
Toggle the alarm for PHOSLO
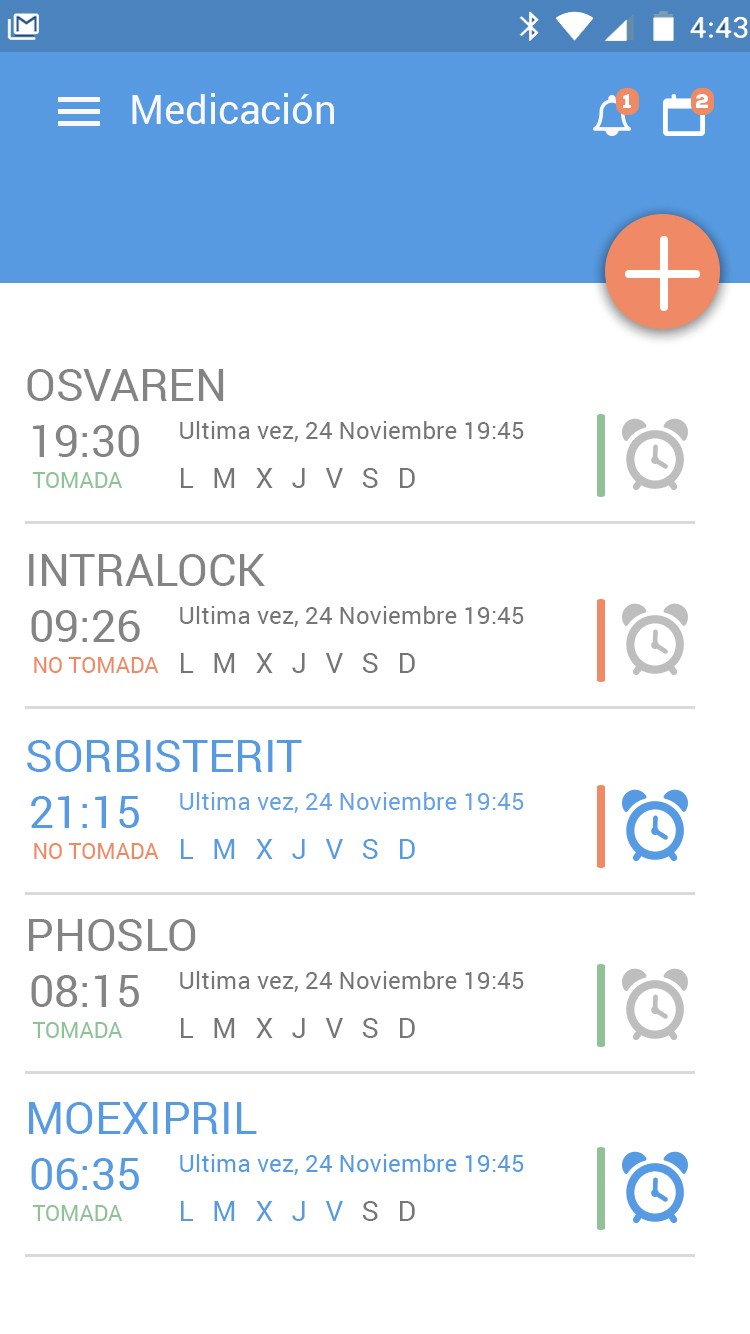(x=655, y=1005)
